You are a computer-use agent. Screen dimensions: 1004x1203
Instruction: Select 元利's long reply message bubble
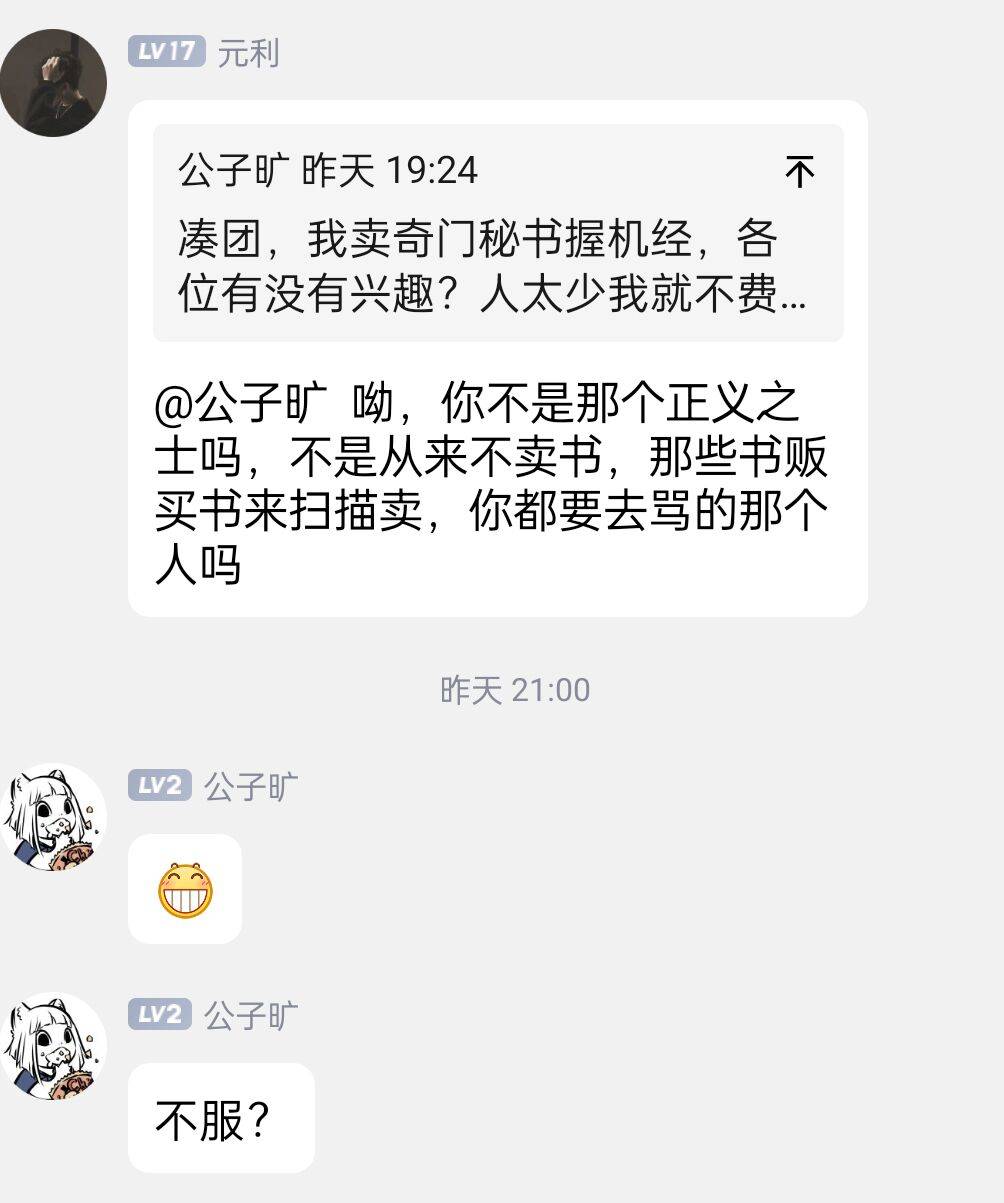click(497, 480)
